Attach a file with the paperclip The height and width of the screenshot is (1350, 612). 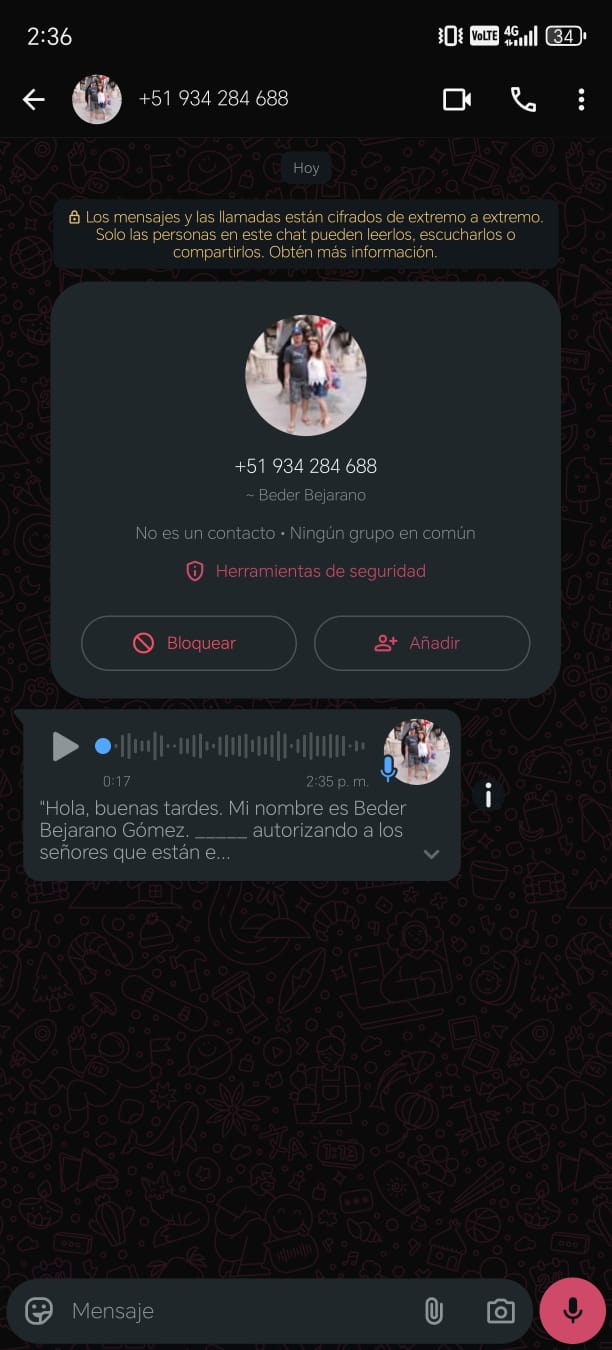(433, 1311)
